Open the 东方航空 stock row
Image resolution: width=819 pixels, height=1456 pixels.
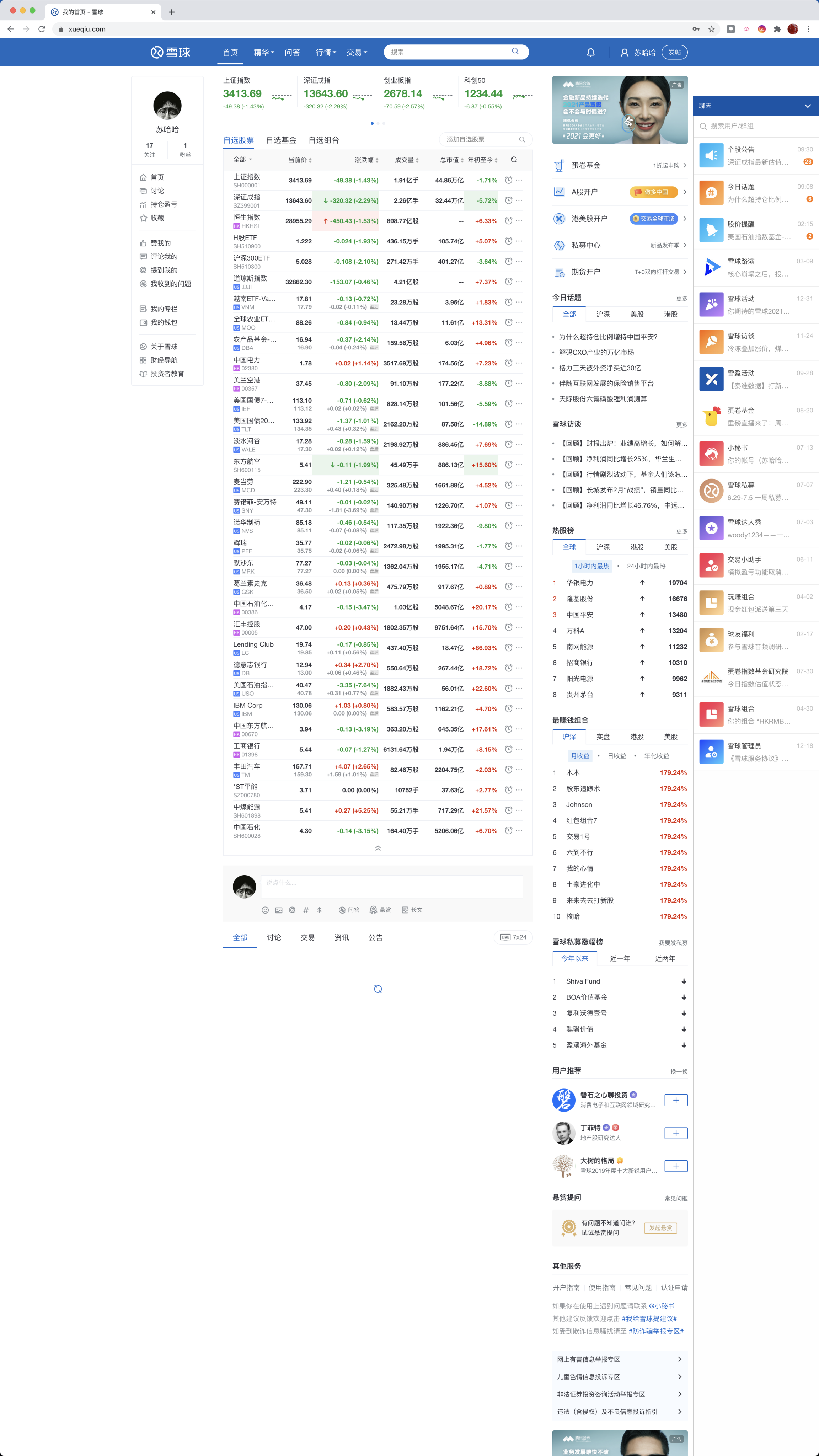coord(247,462)
